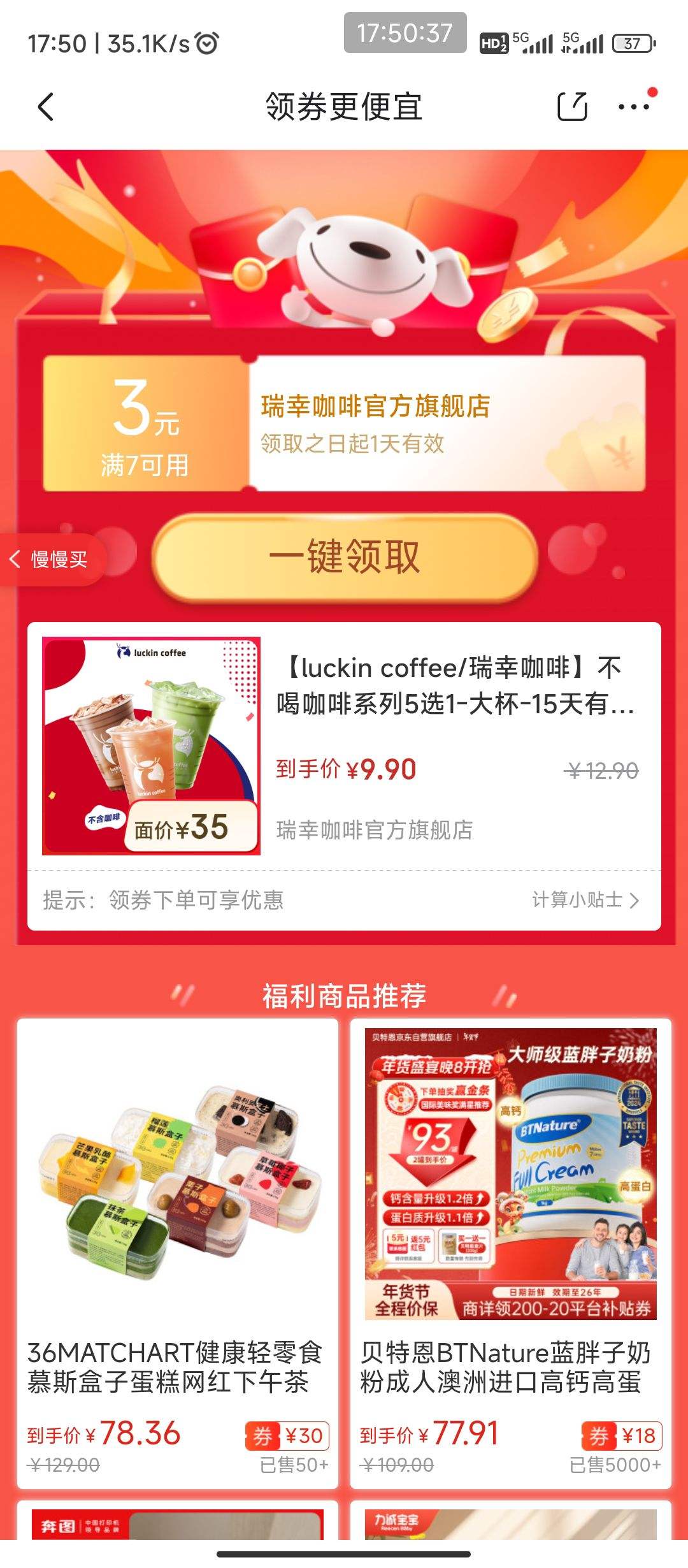The height and width of the screenshot is (1568, 688).
Task: Go back from the 领券更便宜 page
Action: tap(46, 106)
